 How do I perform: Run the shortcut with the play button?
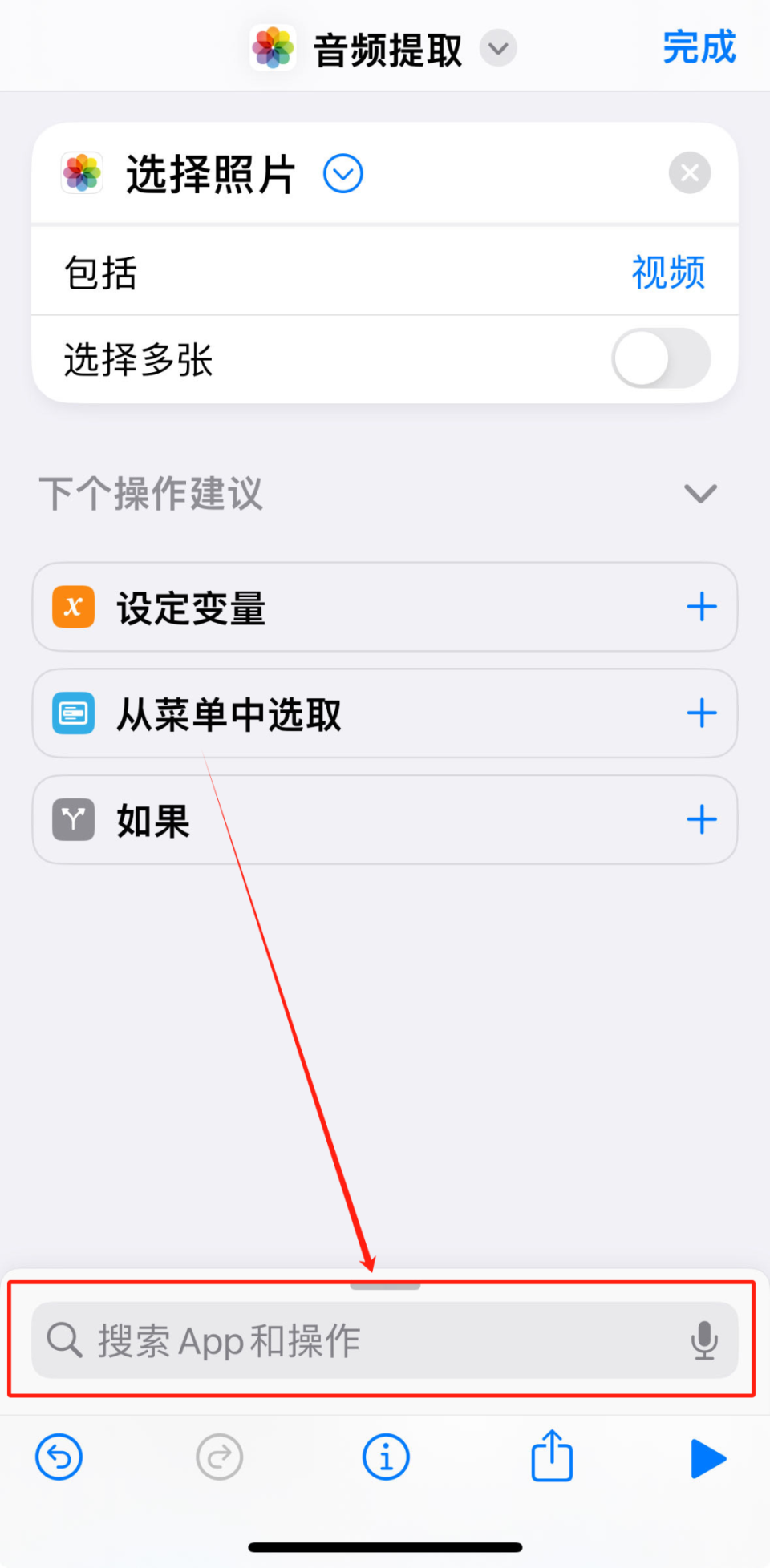coord(707,1457)
